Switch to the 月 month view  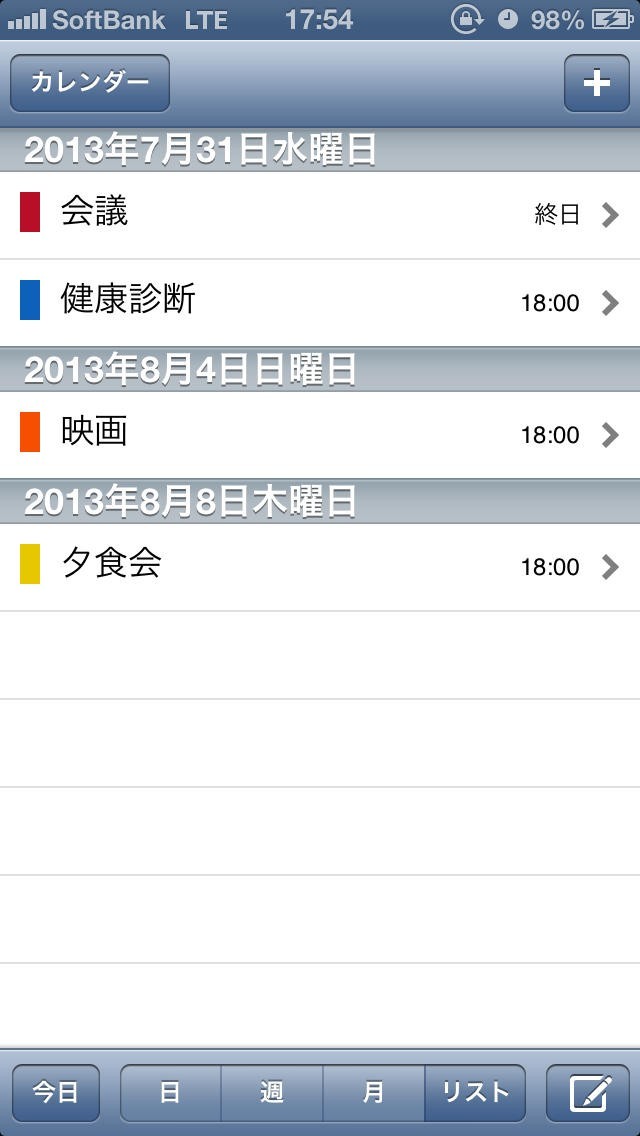click(373, 1093)
